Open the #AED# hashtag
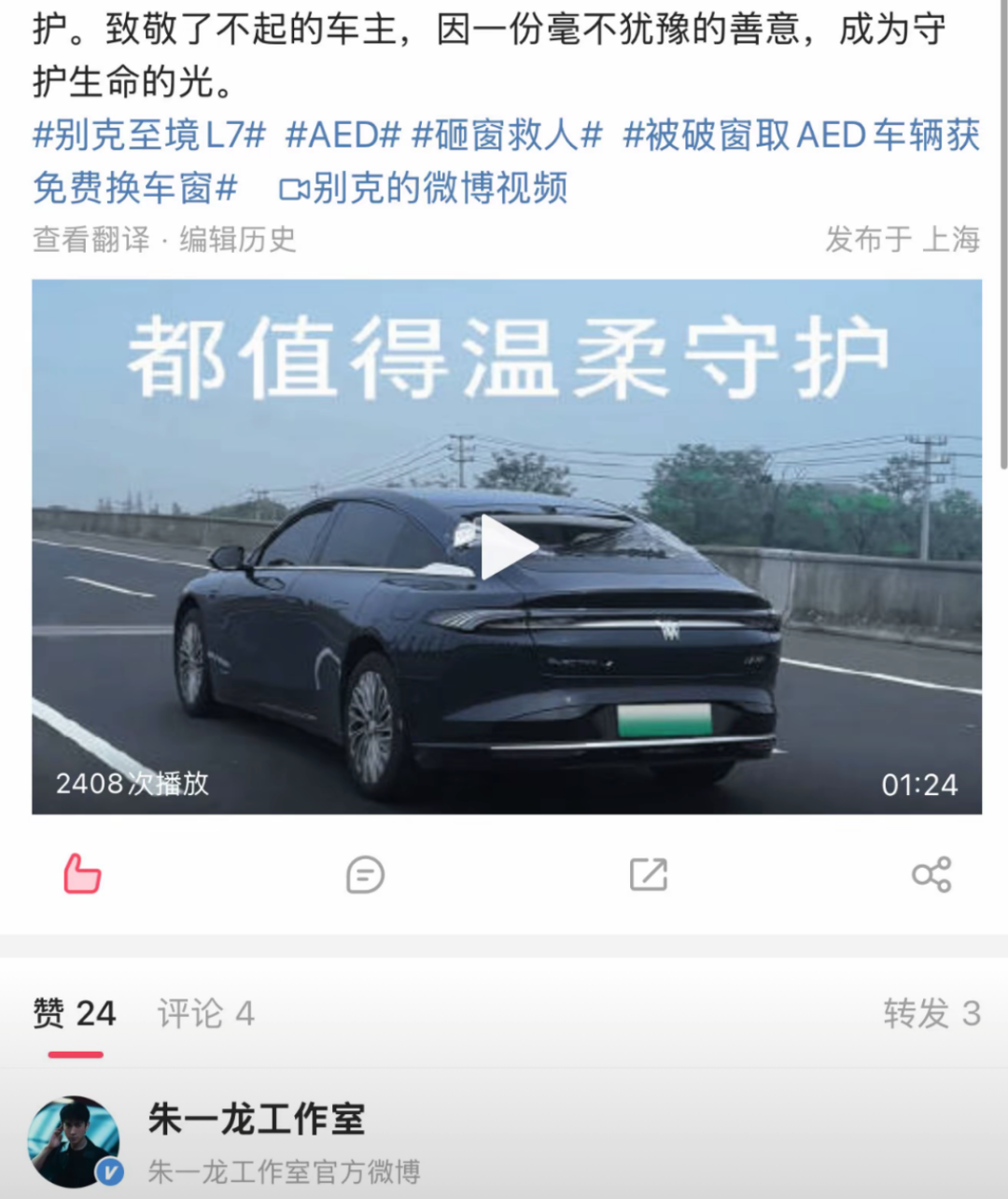Viewport: 1008px width, 1199px height. coord(343,136)
